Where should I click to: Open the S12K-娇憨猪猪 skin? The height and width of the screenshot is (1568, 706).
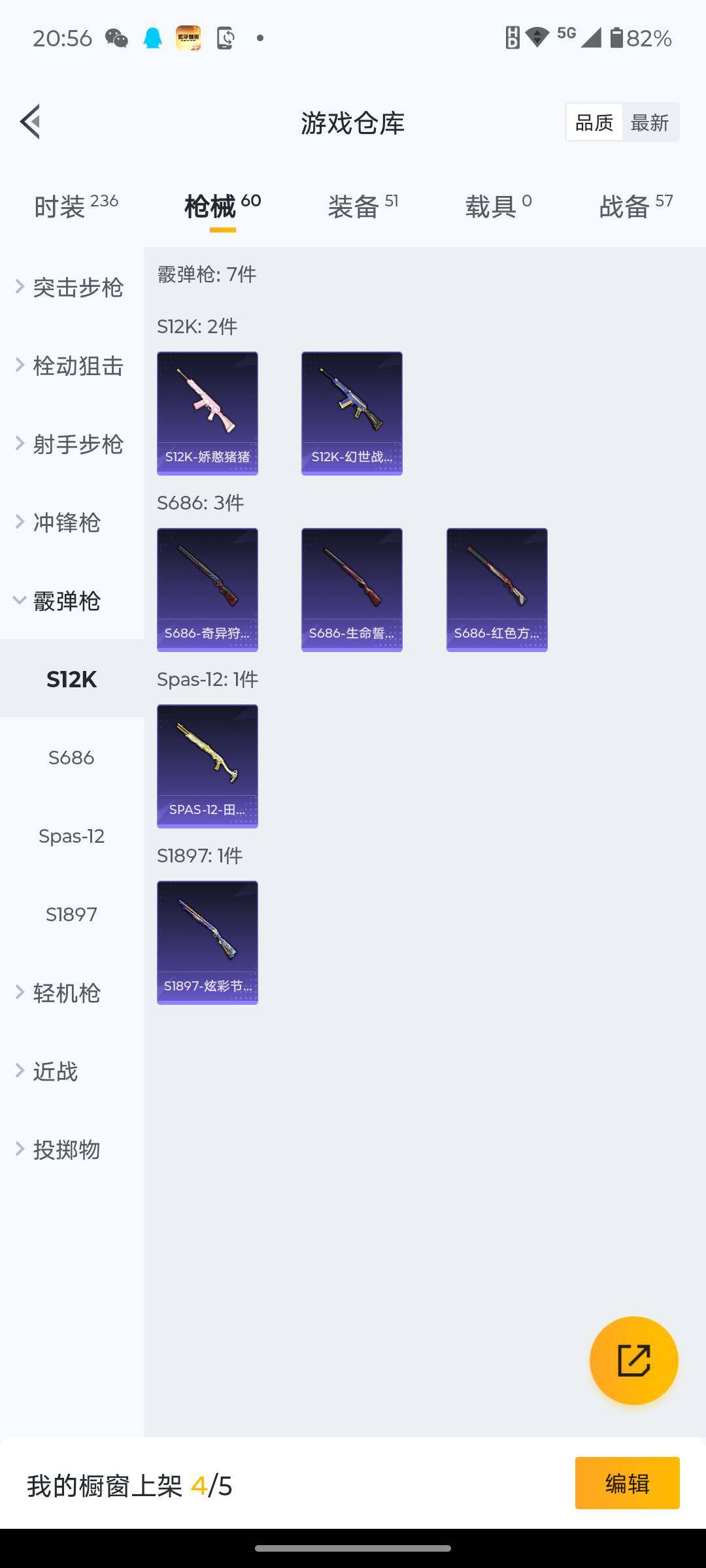[x=207, y=413]
